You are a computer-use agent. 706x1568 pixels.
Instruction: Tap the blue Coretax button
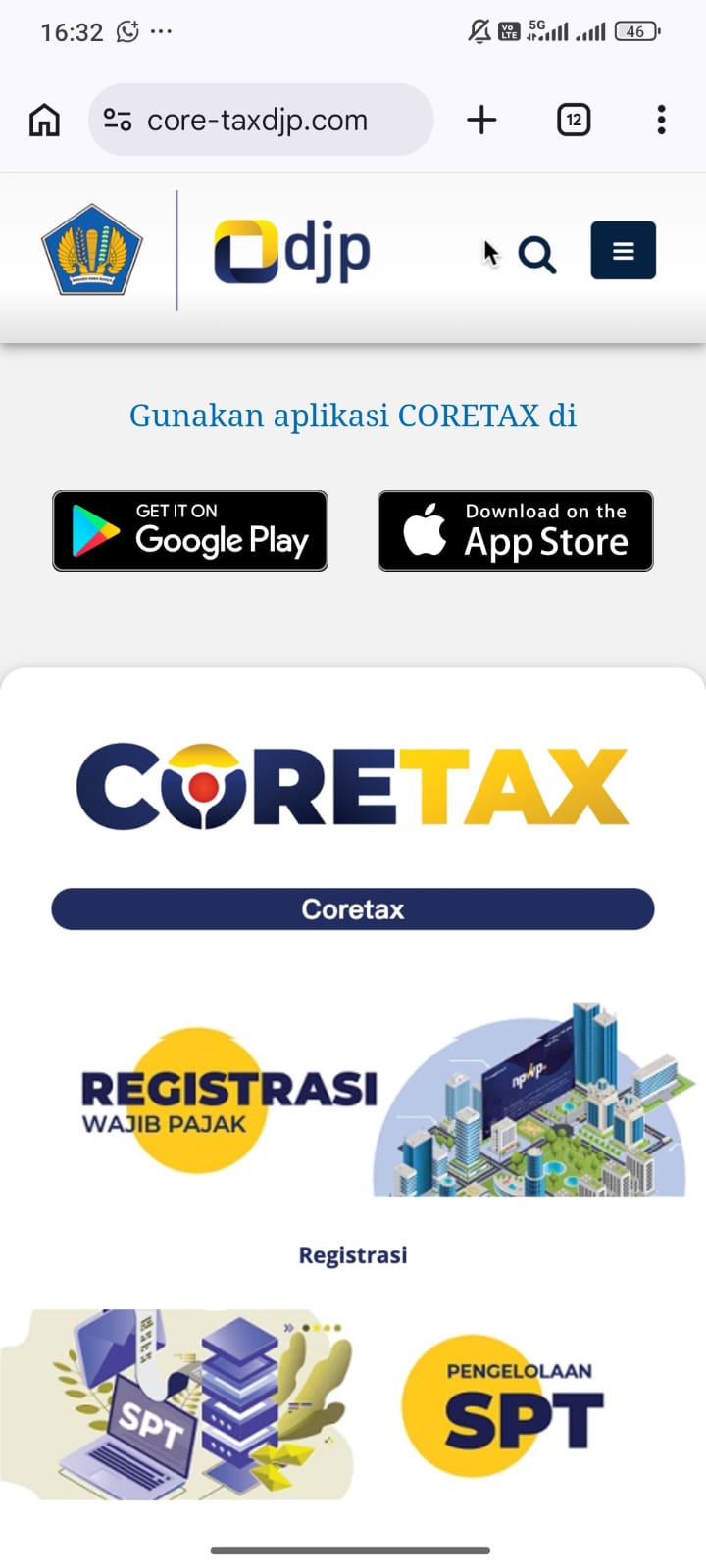[353, 909]
